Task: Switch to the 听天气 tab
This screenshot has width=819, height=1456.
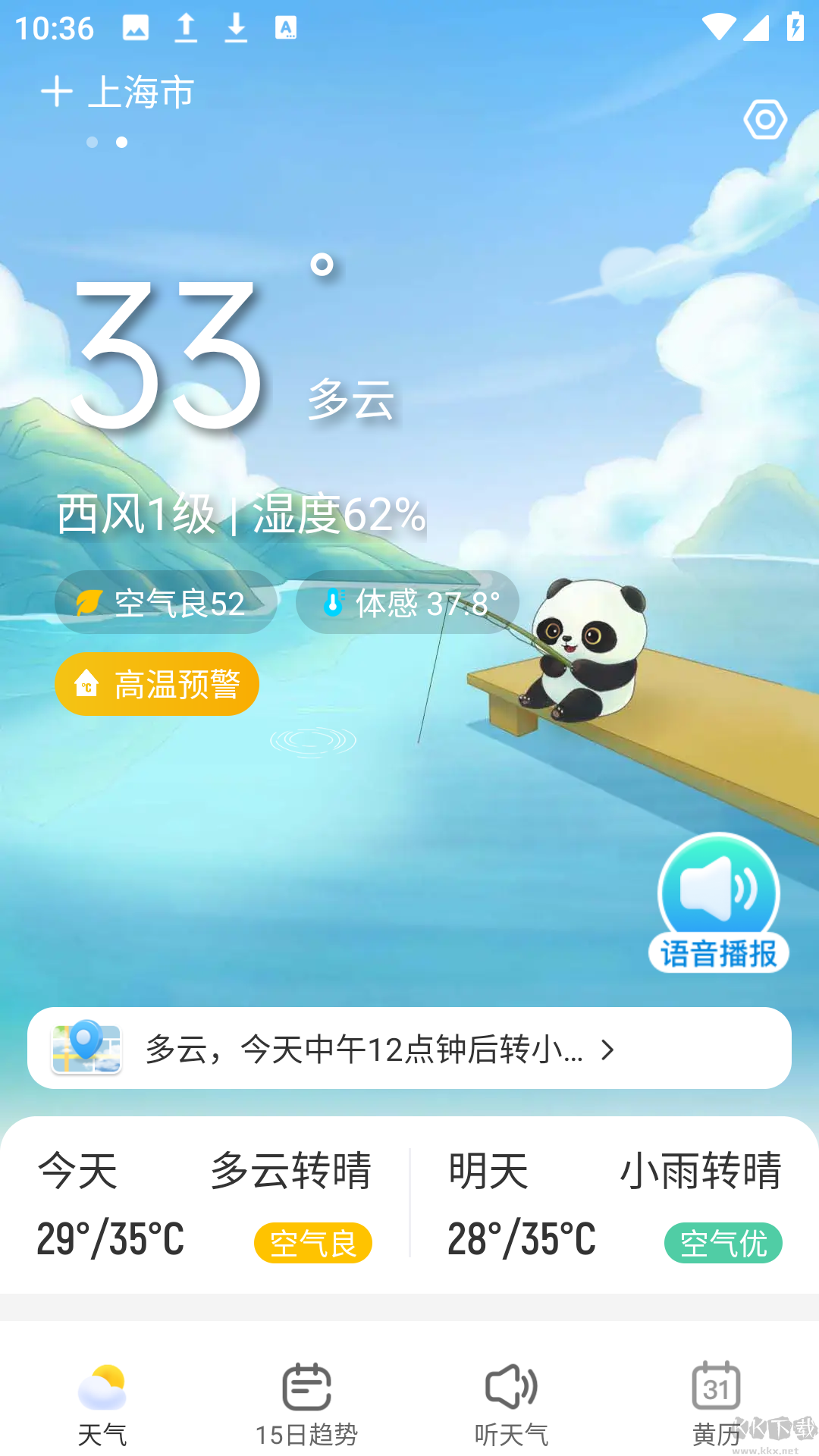Action: 511,1403
